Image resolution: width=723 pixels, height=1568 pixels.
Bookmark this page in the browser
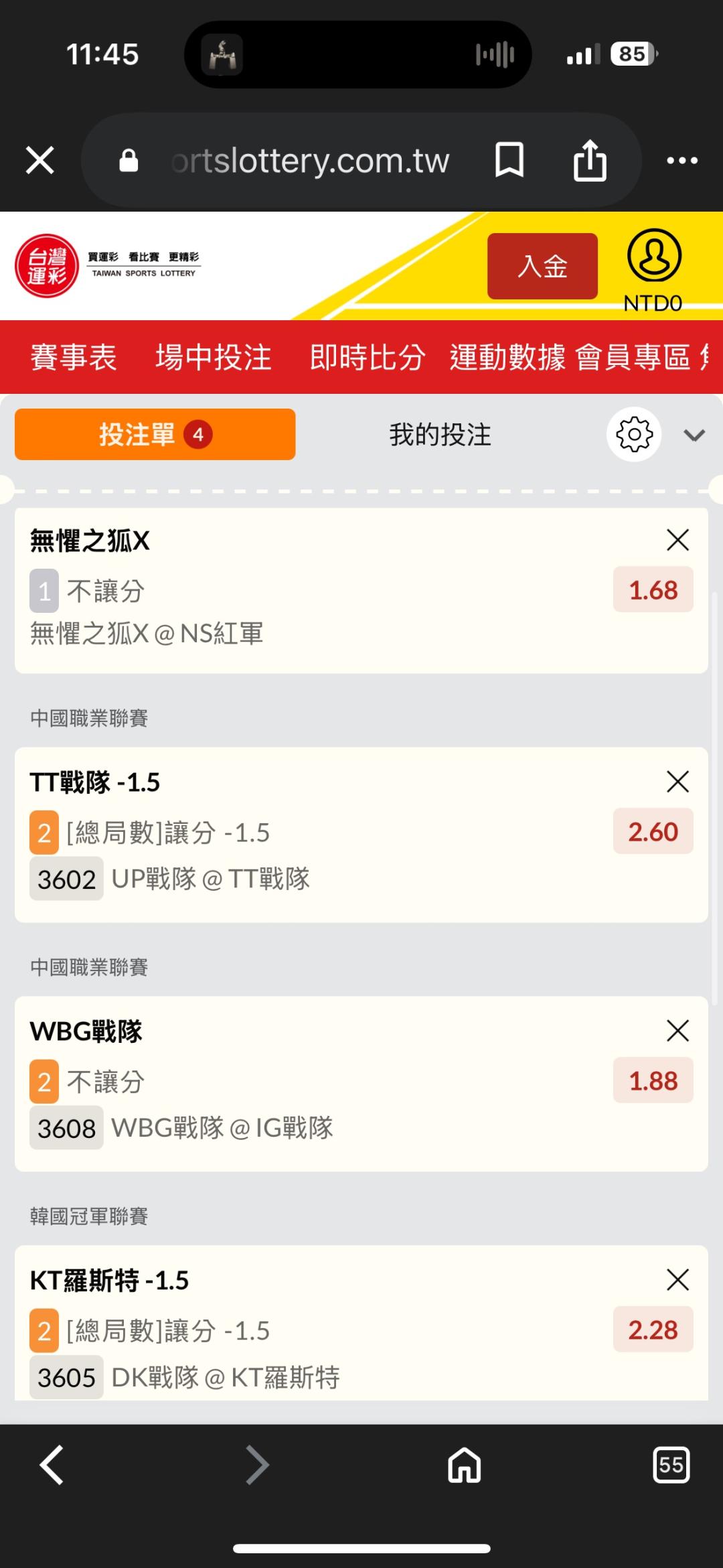[x=509, y=160]
